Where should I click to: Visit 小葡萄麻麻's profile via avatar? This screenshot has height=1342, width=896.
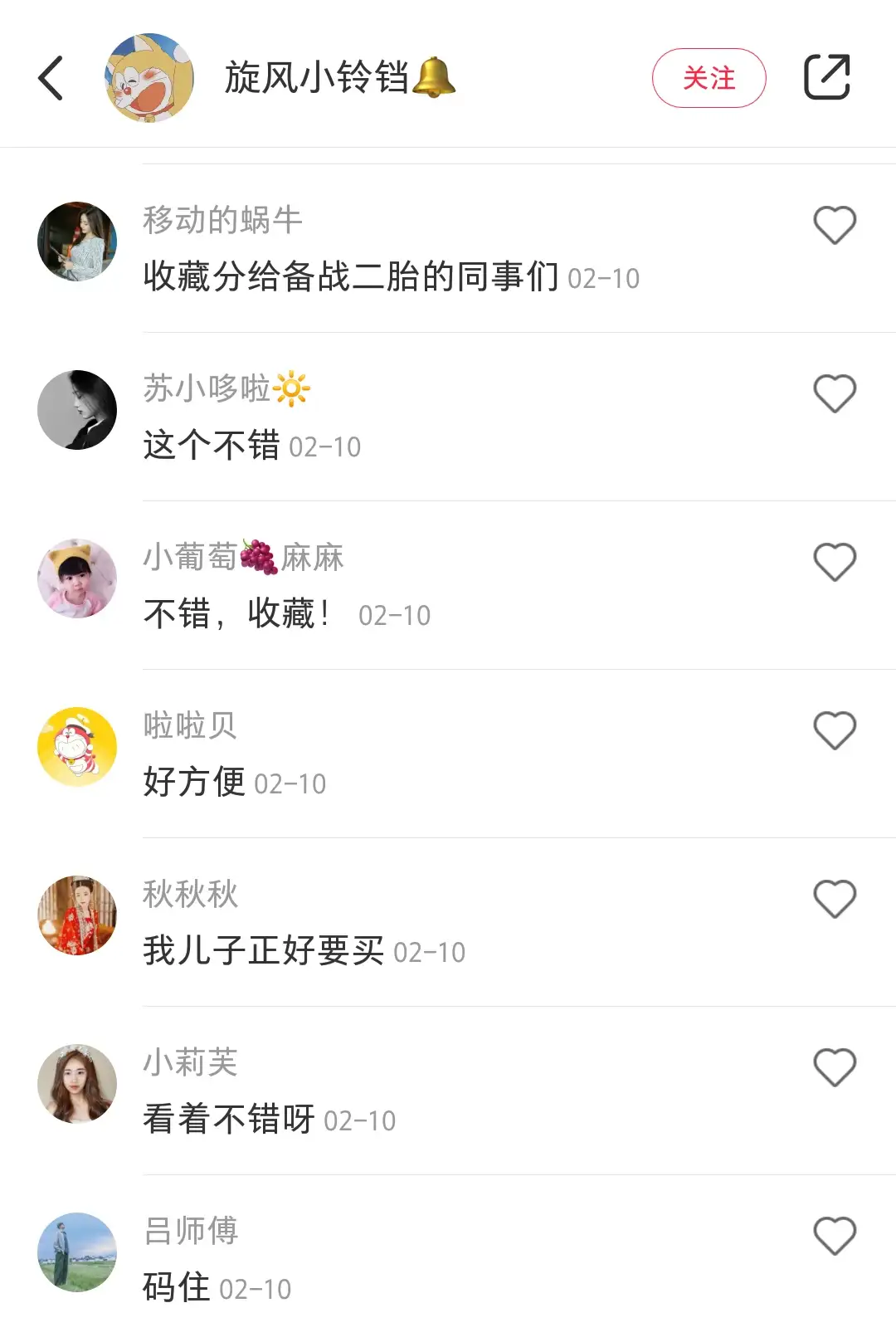77,578
